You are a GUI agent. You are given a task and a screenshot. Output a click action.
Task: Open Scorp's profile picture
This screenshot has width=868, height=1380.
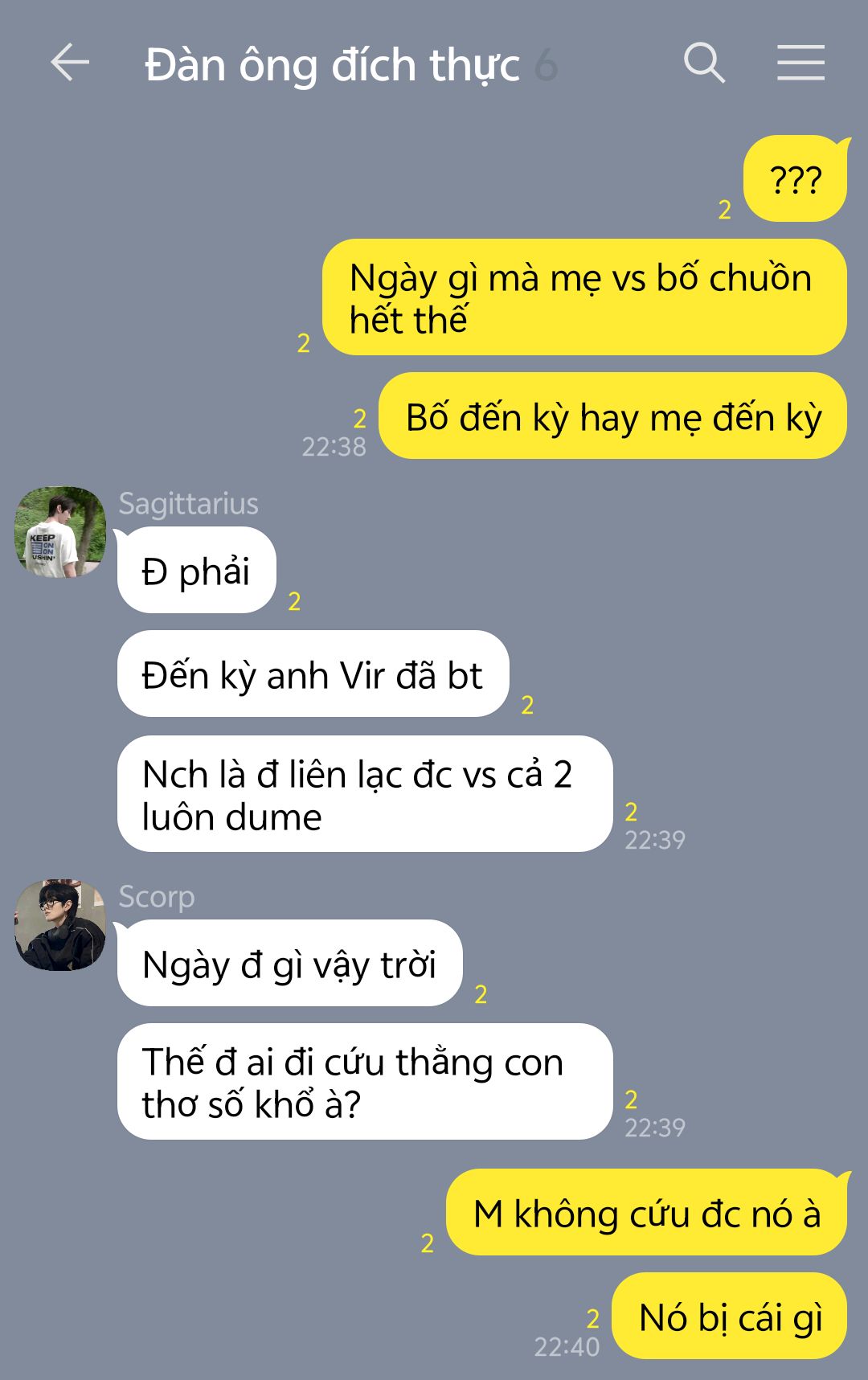point(60,924)
